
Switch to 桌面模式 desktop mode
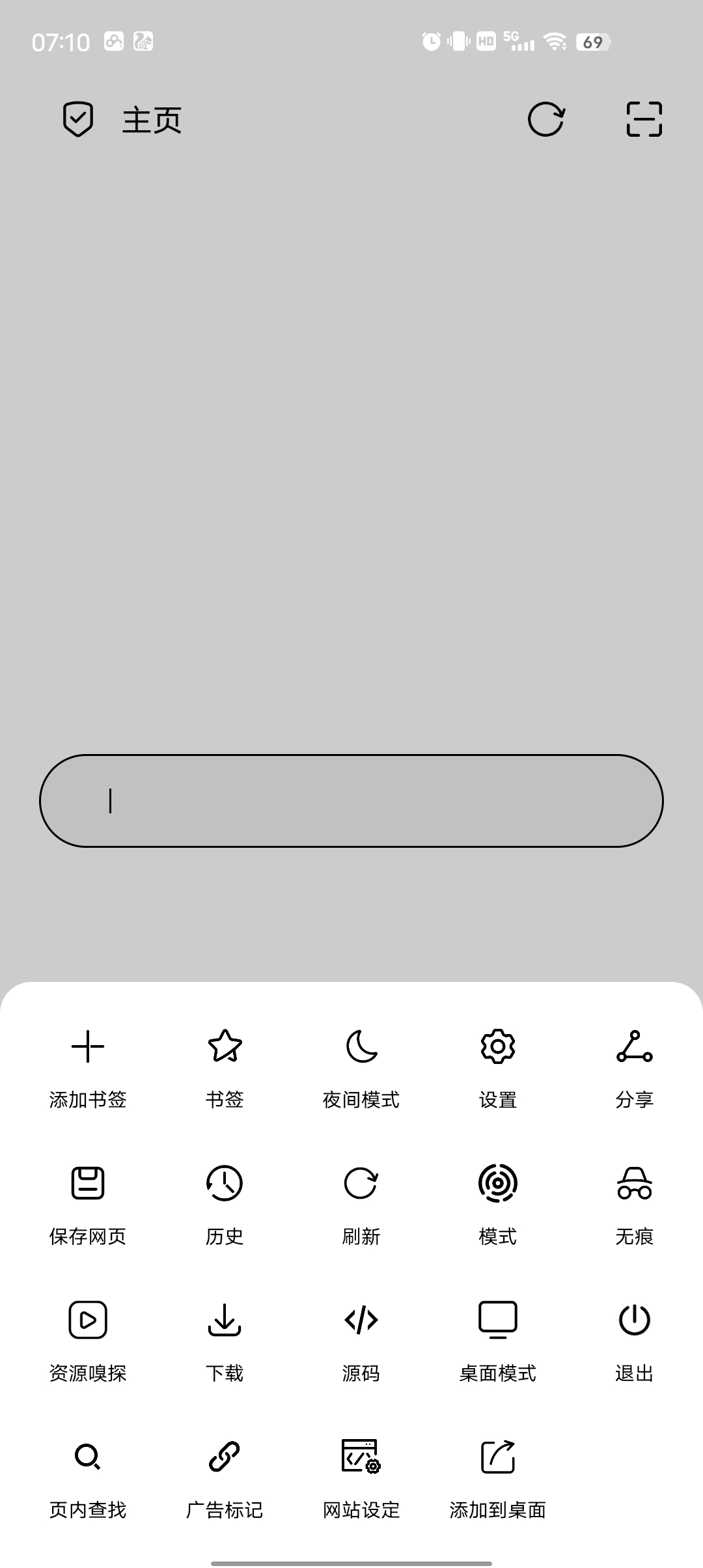point(498,1341)
